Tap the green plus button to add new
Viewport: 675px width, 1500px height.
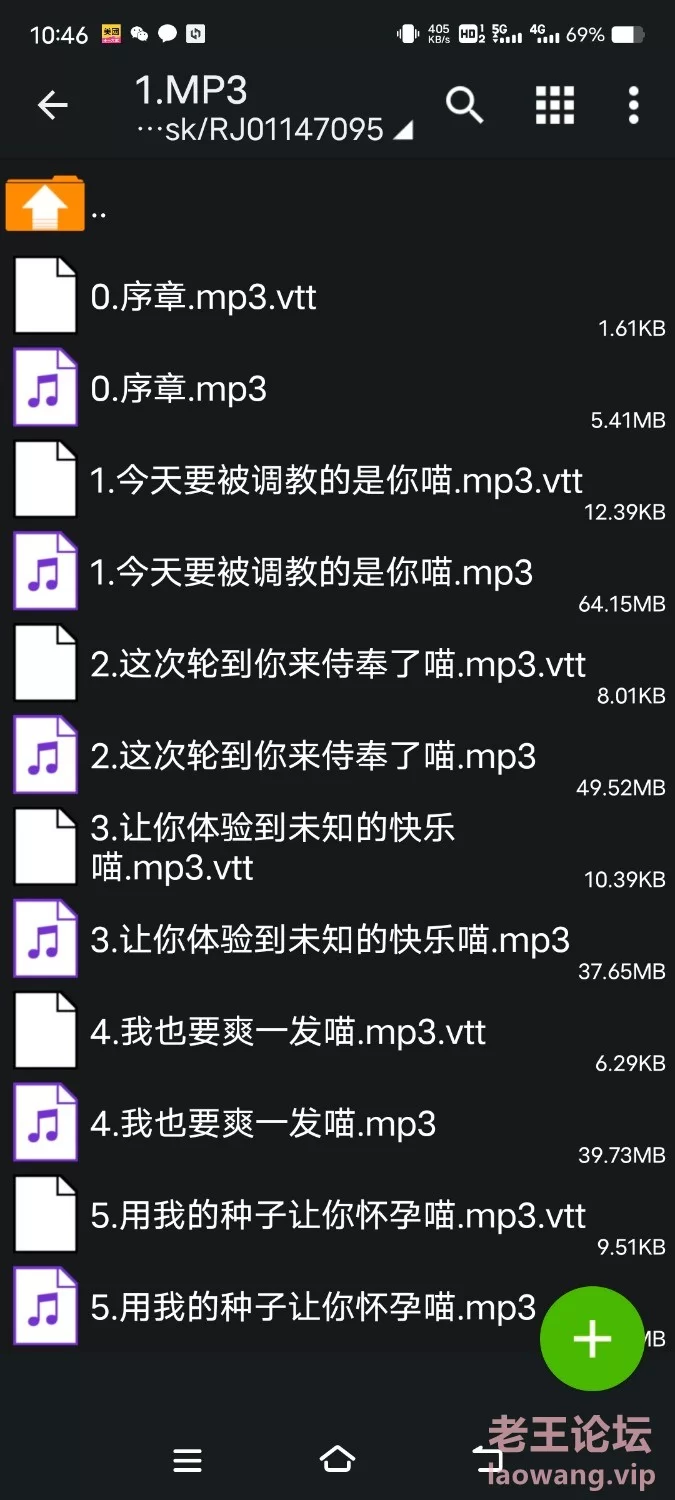591,1338
